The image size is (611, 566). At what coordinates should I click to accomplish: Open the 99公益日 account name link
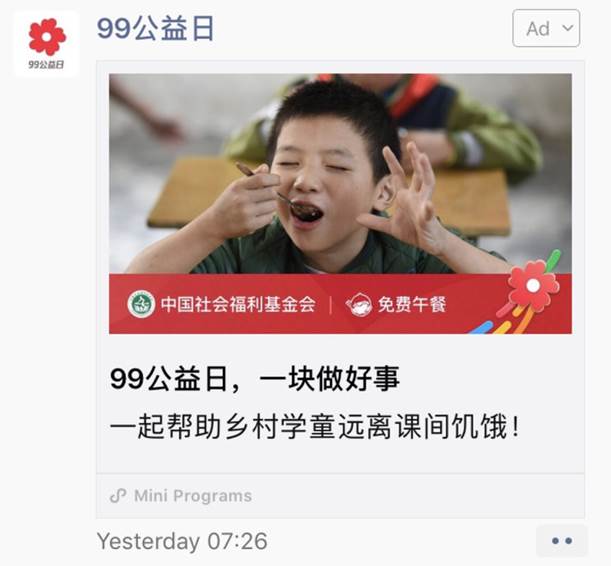[156, 28]
